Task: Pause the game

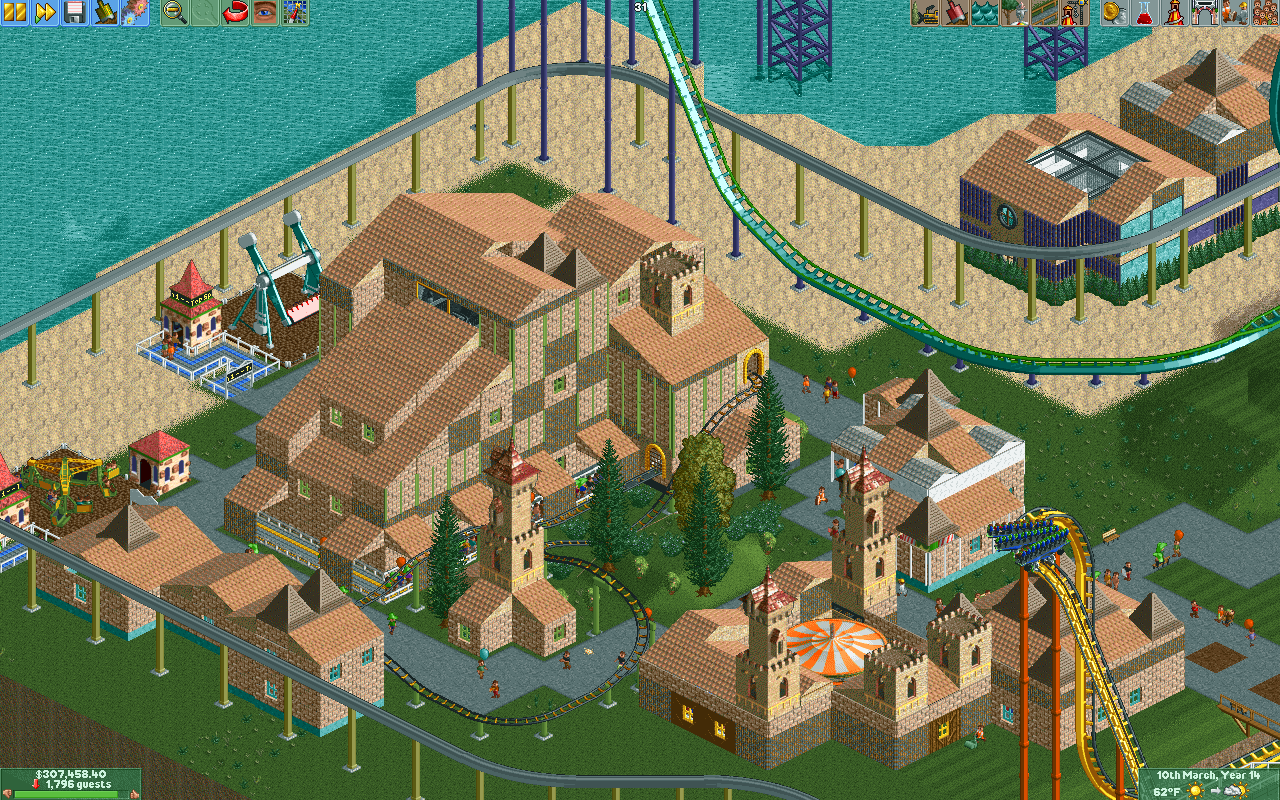Action: (15, 13)
